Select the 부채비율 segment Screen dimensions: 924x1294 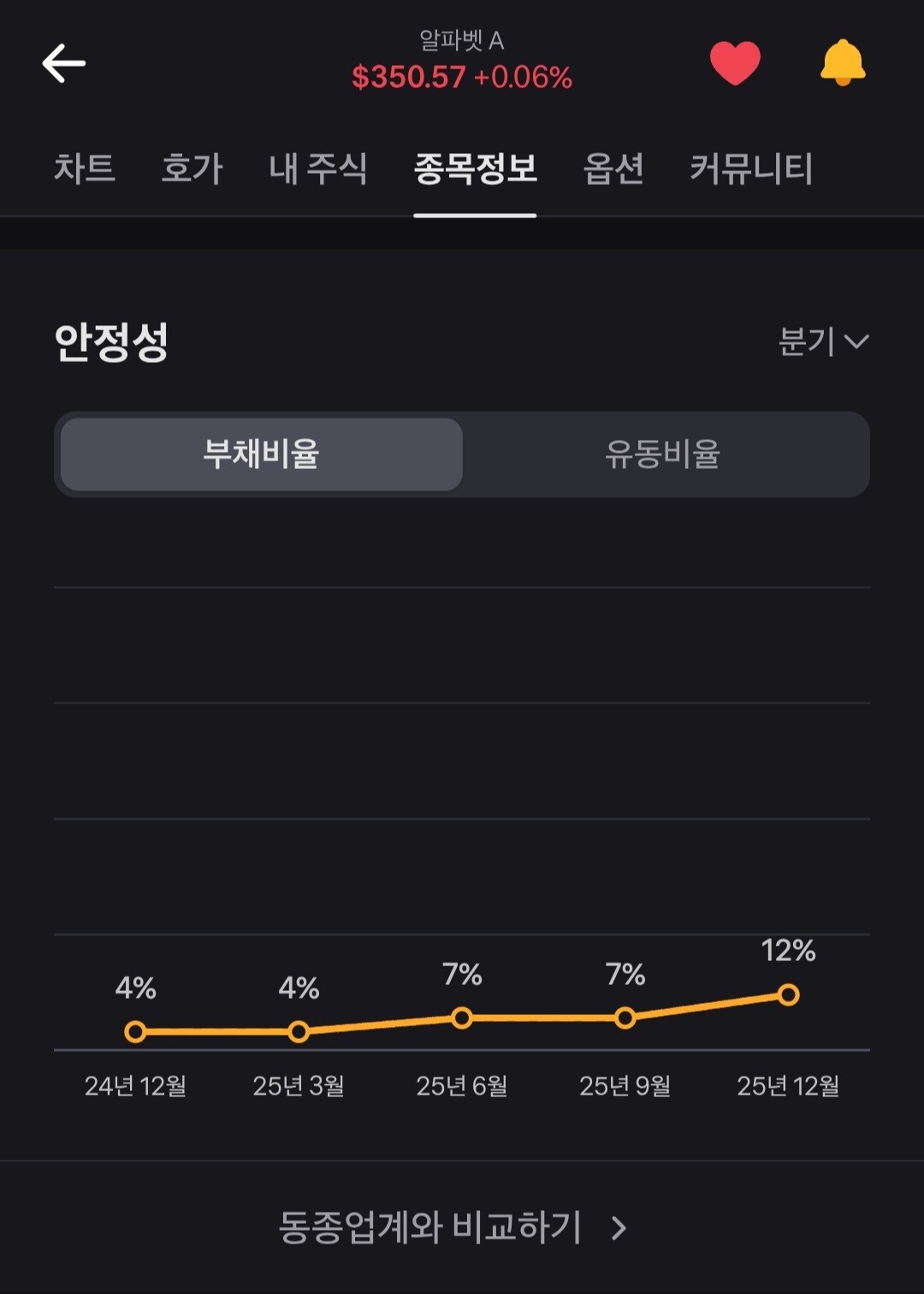pyautogui.click(x=262, y=454)
